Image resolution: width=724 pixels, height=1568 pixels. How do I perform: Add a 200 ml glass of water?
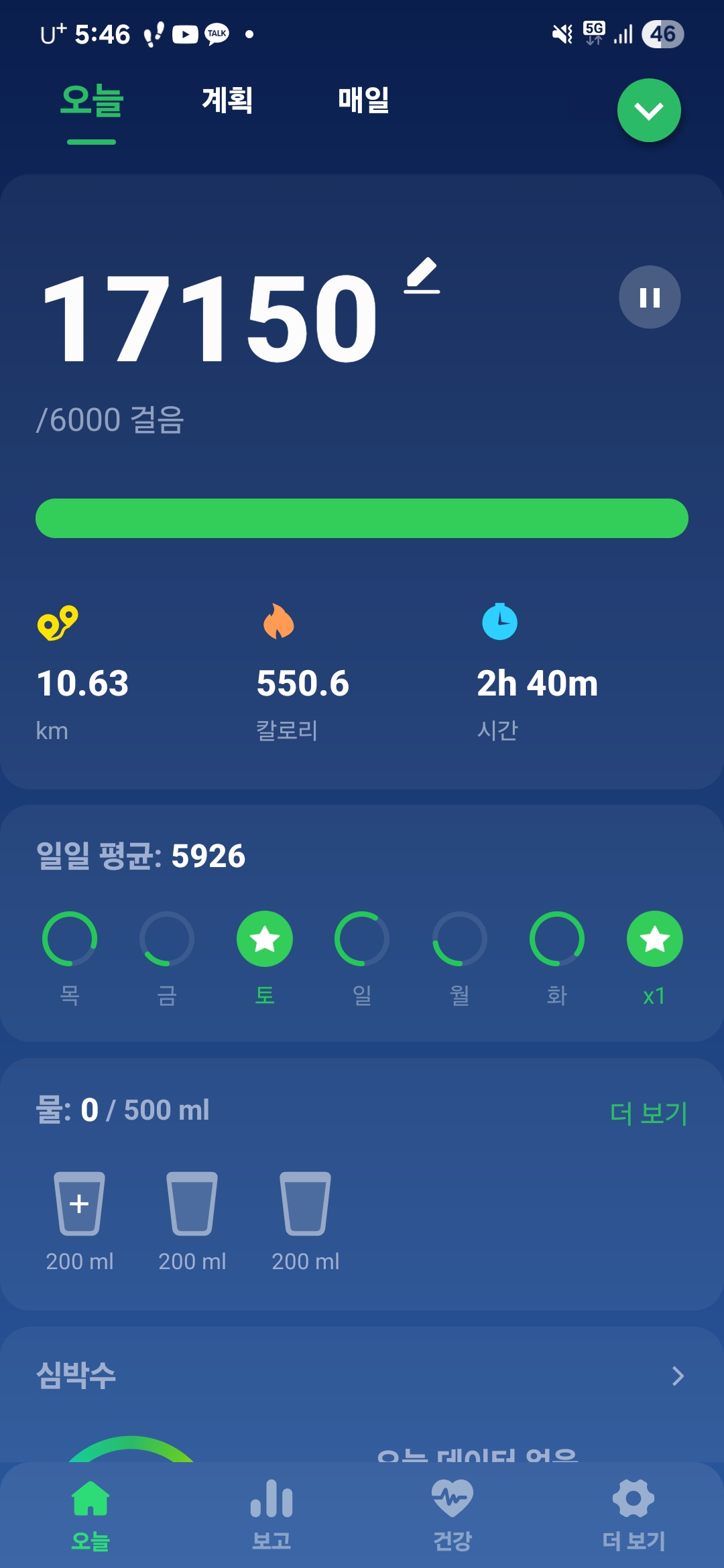pos(79,1204)
